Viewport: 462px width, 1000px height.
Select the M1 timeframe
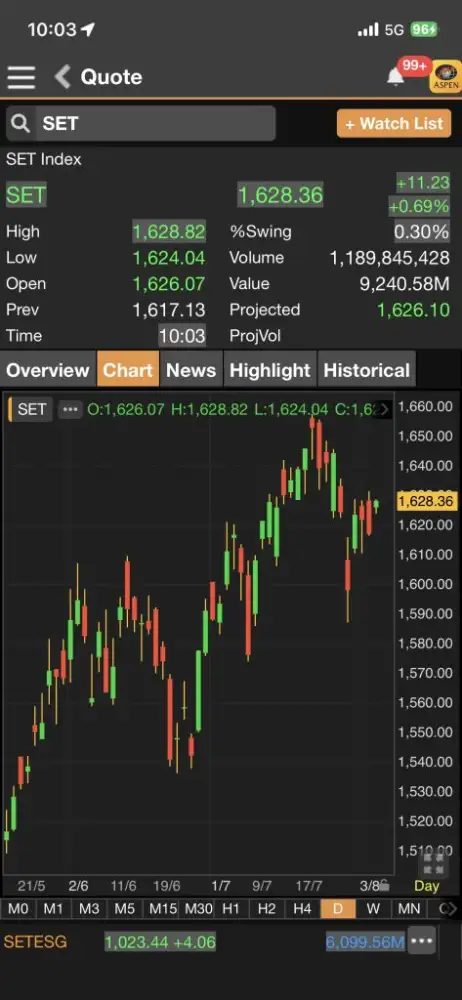(54, 909)
